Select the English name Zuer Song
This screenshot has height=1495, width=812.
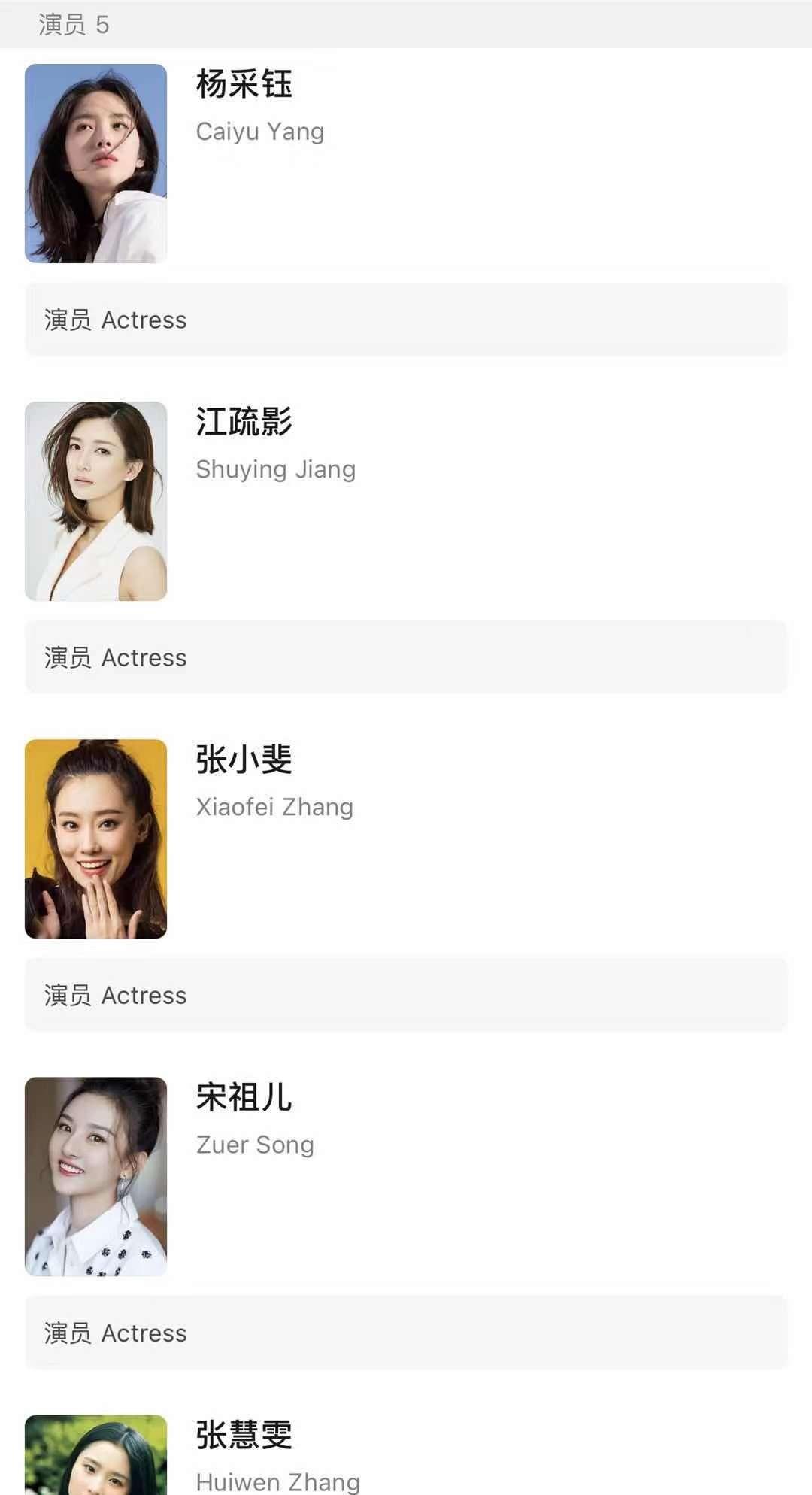(x=255, y=1145)
